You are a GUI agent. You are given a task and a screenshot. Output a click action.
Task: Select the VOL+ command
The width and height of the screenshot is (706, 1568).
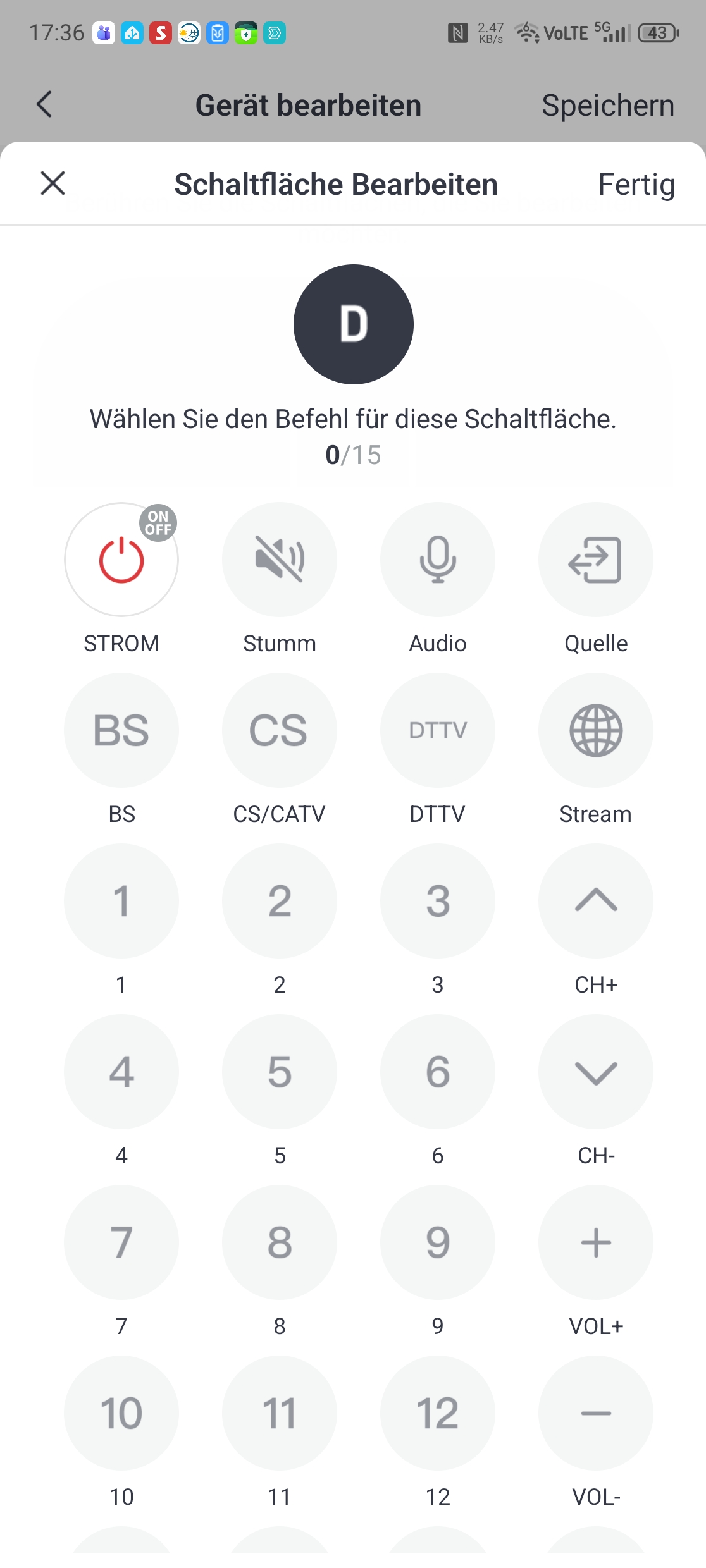click(x=596, y=1242)
